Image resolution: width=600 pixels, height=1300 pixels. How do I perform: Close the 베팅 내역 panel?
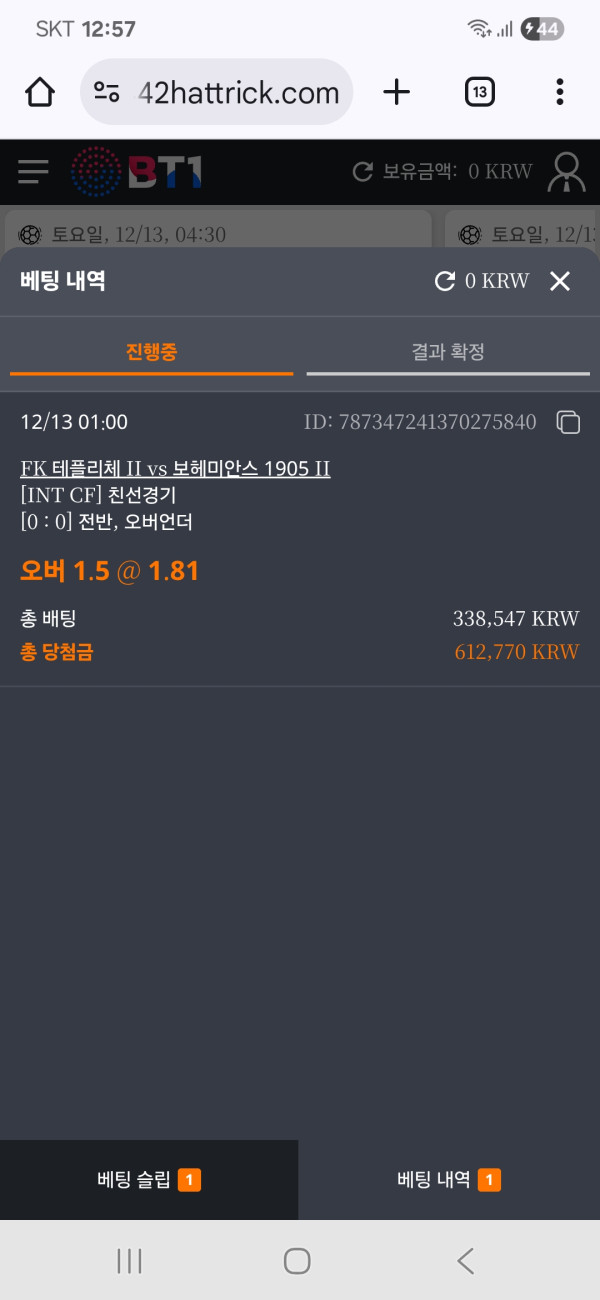point(560,281)
